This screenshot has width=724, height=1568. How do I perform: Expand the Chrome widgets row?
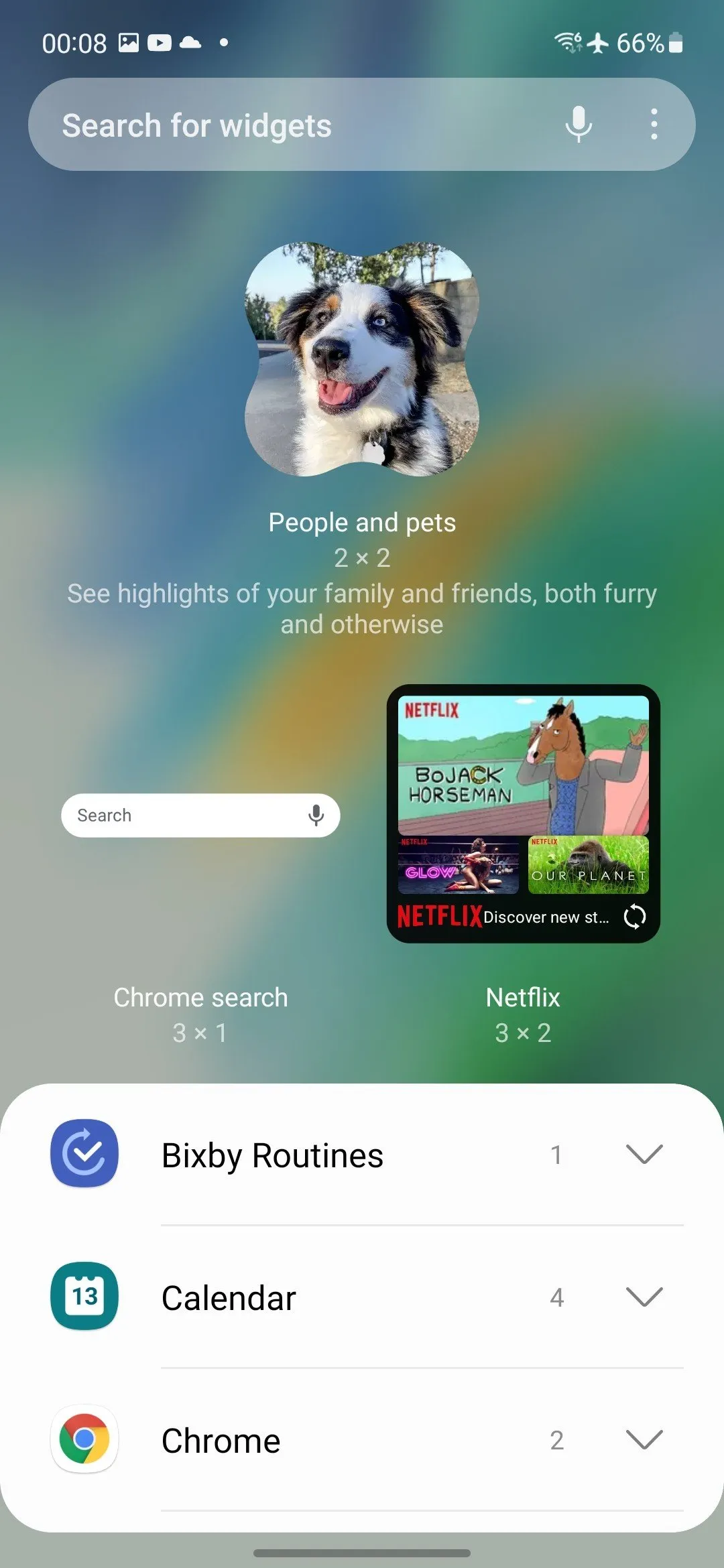(644, 1440)
